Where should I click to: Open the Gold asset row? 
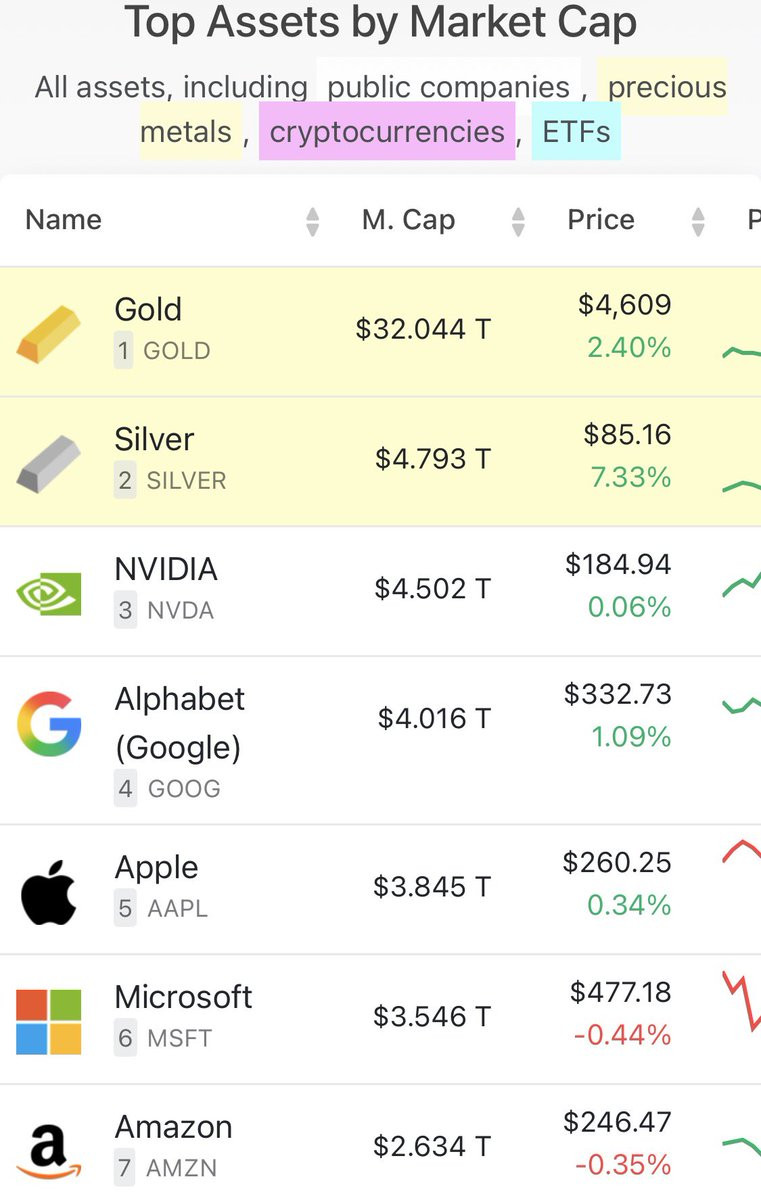pyautogui.click(x=148, y=310)
